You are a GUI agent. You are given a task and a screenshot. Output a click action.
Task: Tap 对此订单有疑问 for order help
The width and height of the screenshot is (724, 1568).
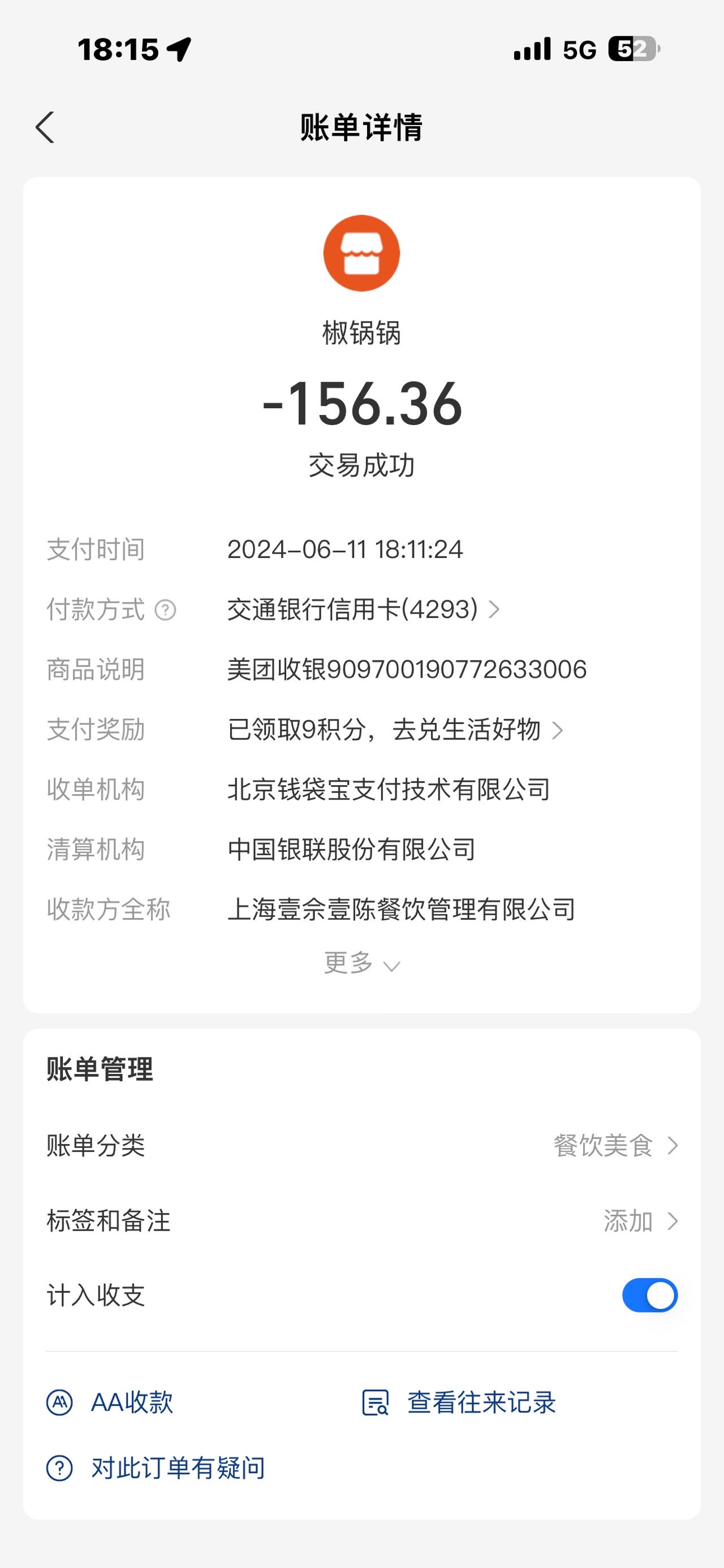point(156,1468)
